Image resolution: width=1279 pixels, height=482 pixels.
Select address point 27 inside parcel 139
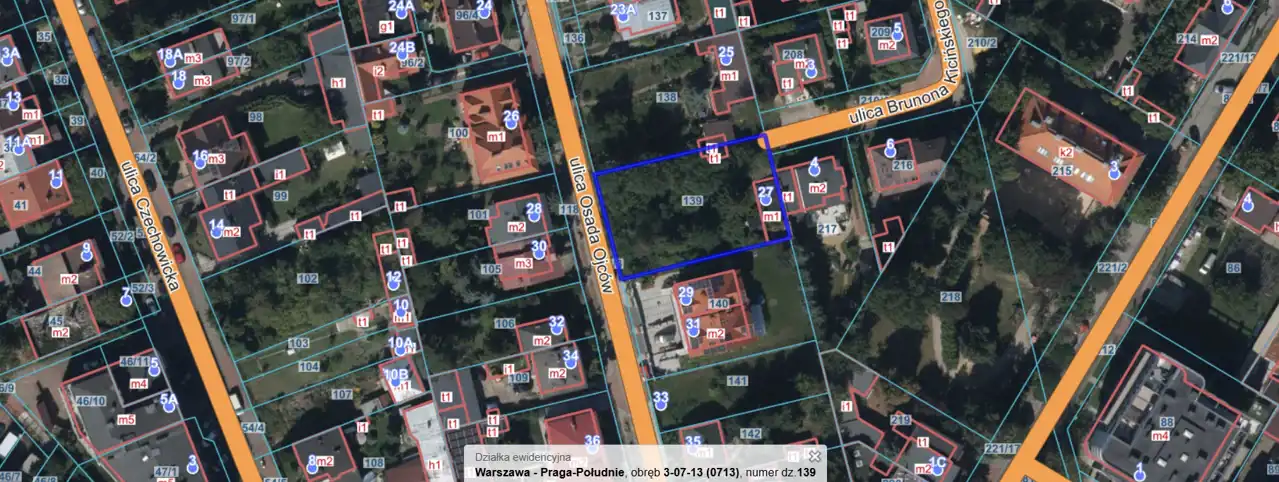pos(766,200)
